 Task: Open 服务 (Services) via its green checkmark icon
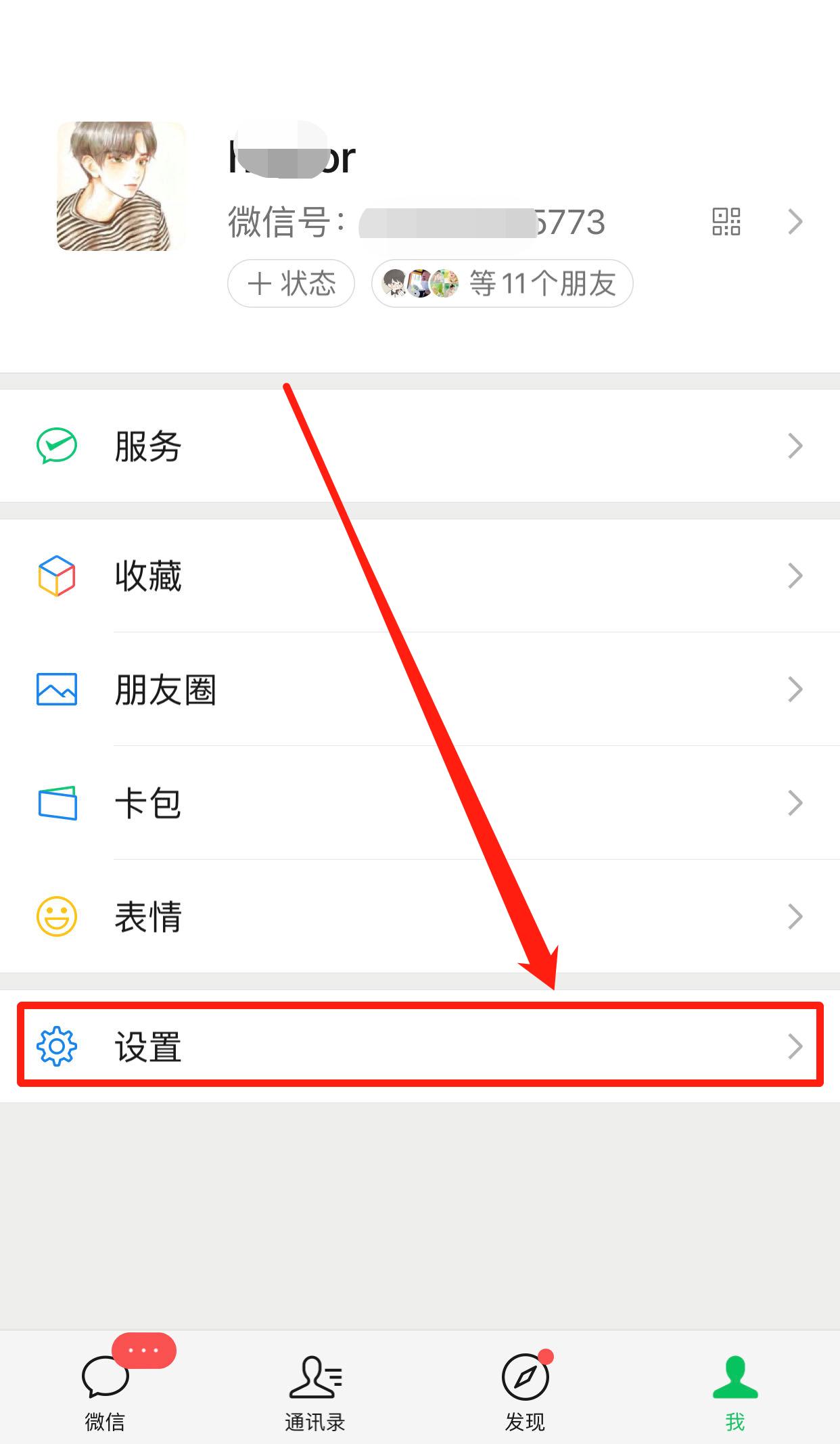[x=57, y=444]
